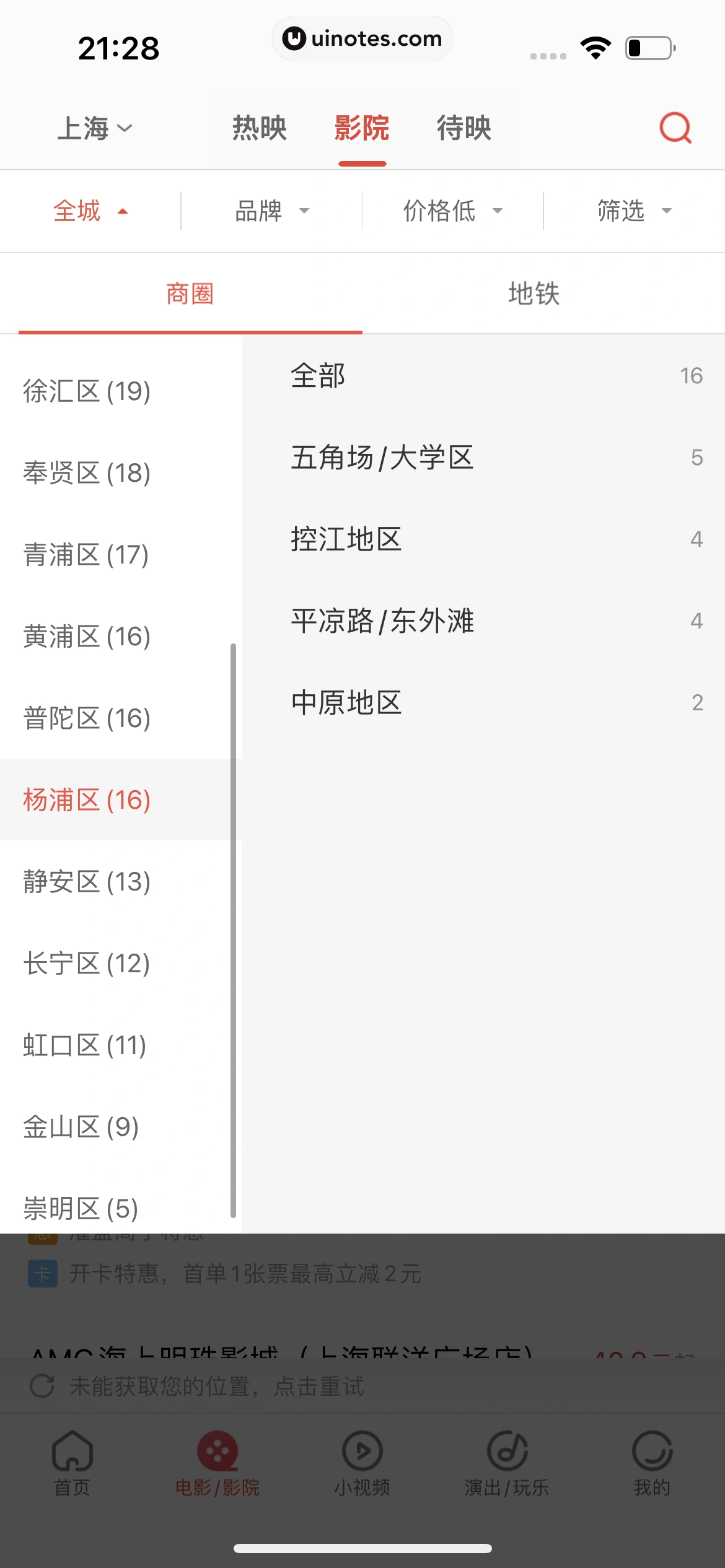Tap the uinotes.com capsule at top
This screenshot has width=725, height=1568.
362,38
